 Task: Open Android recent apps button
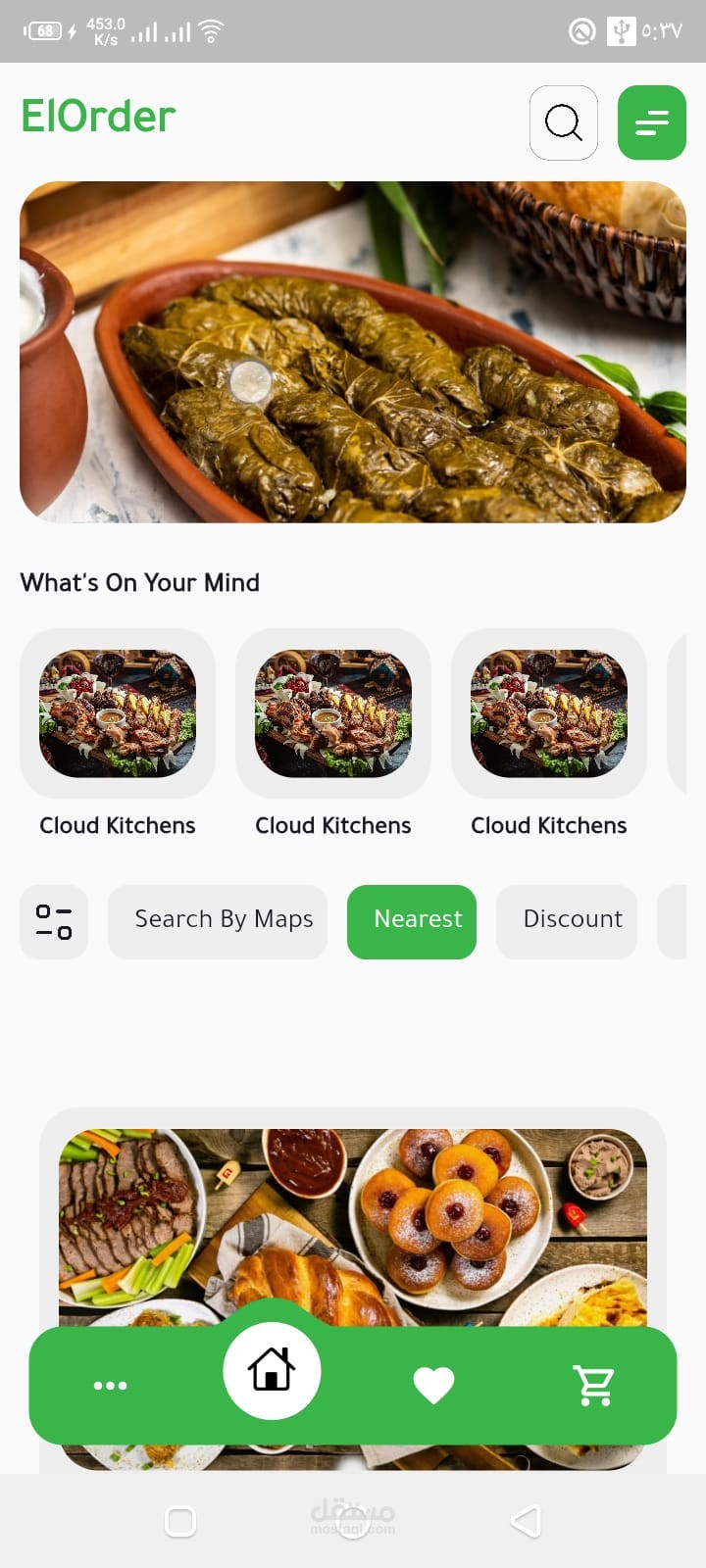(179, 1521)
